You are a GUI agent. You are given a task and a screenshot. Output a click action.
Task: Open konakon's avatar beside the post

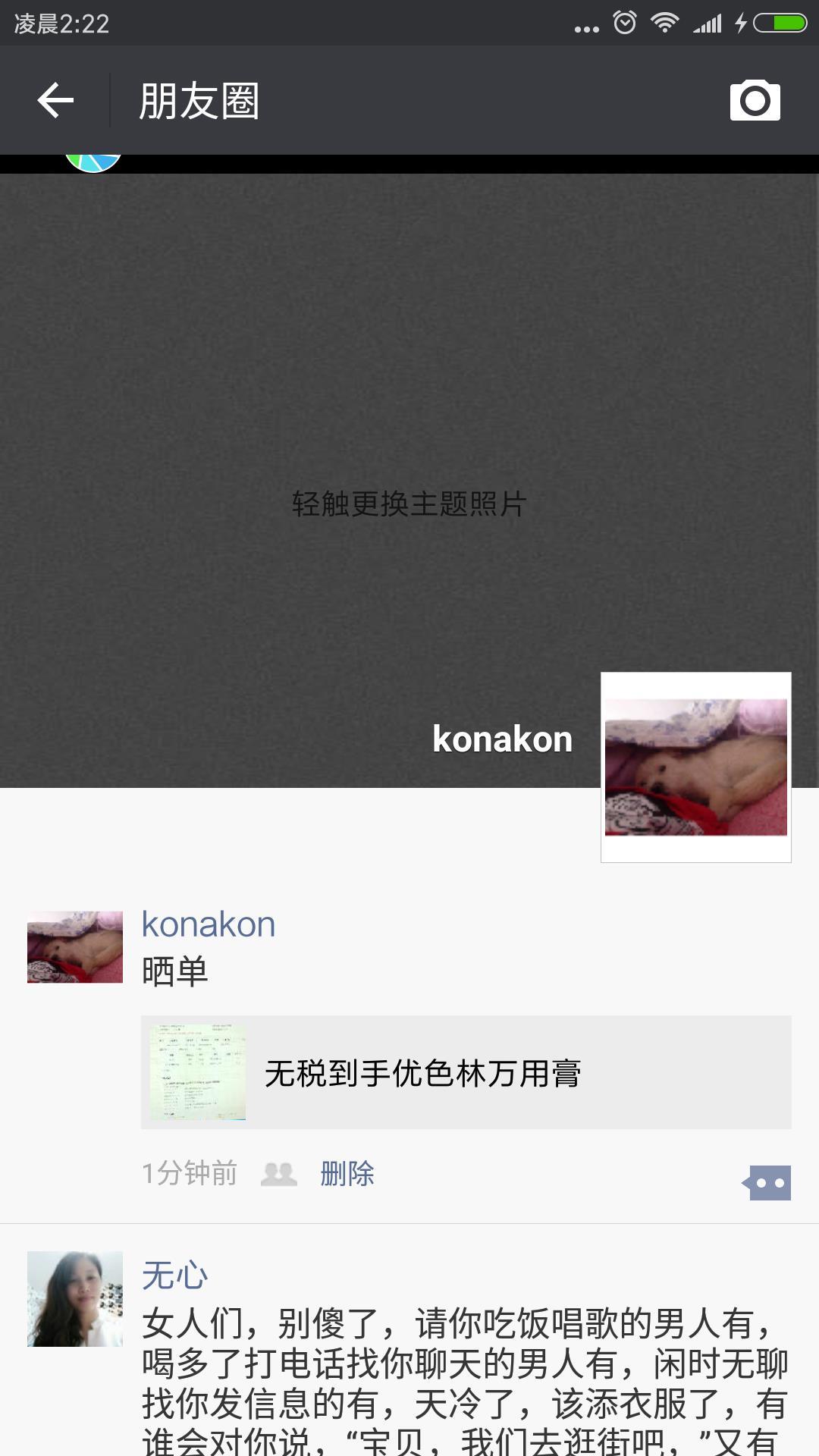[x=75, y=946]
